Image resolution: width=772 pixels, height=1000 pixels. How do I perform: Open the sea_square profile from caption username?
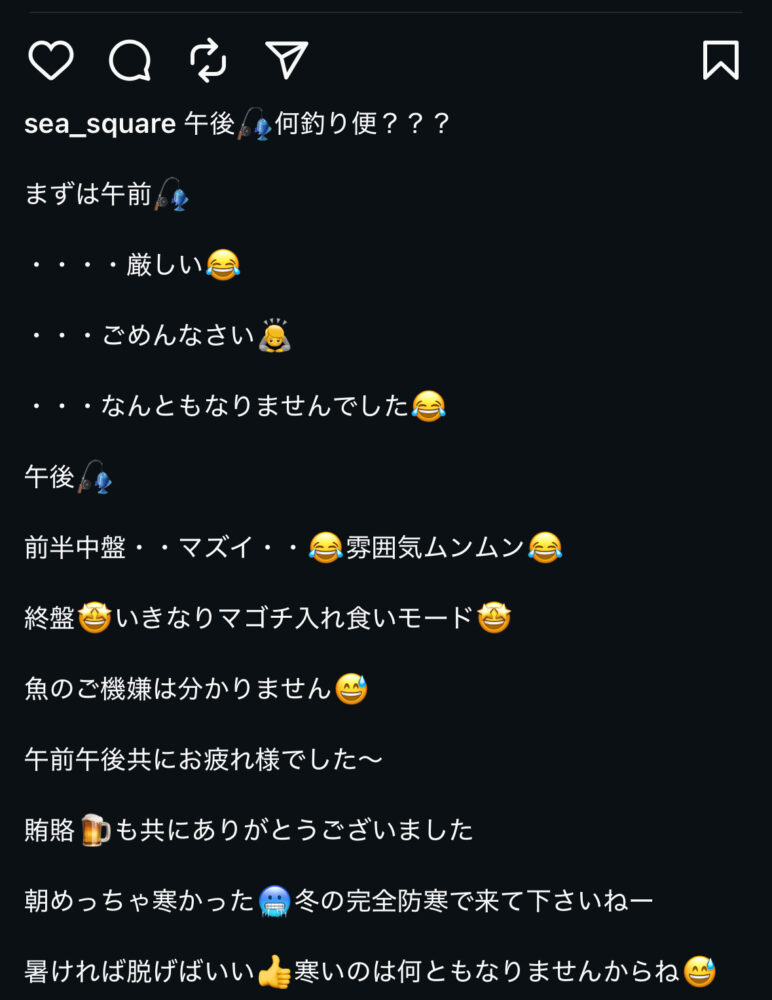click(100, 125)
